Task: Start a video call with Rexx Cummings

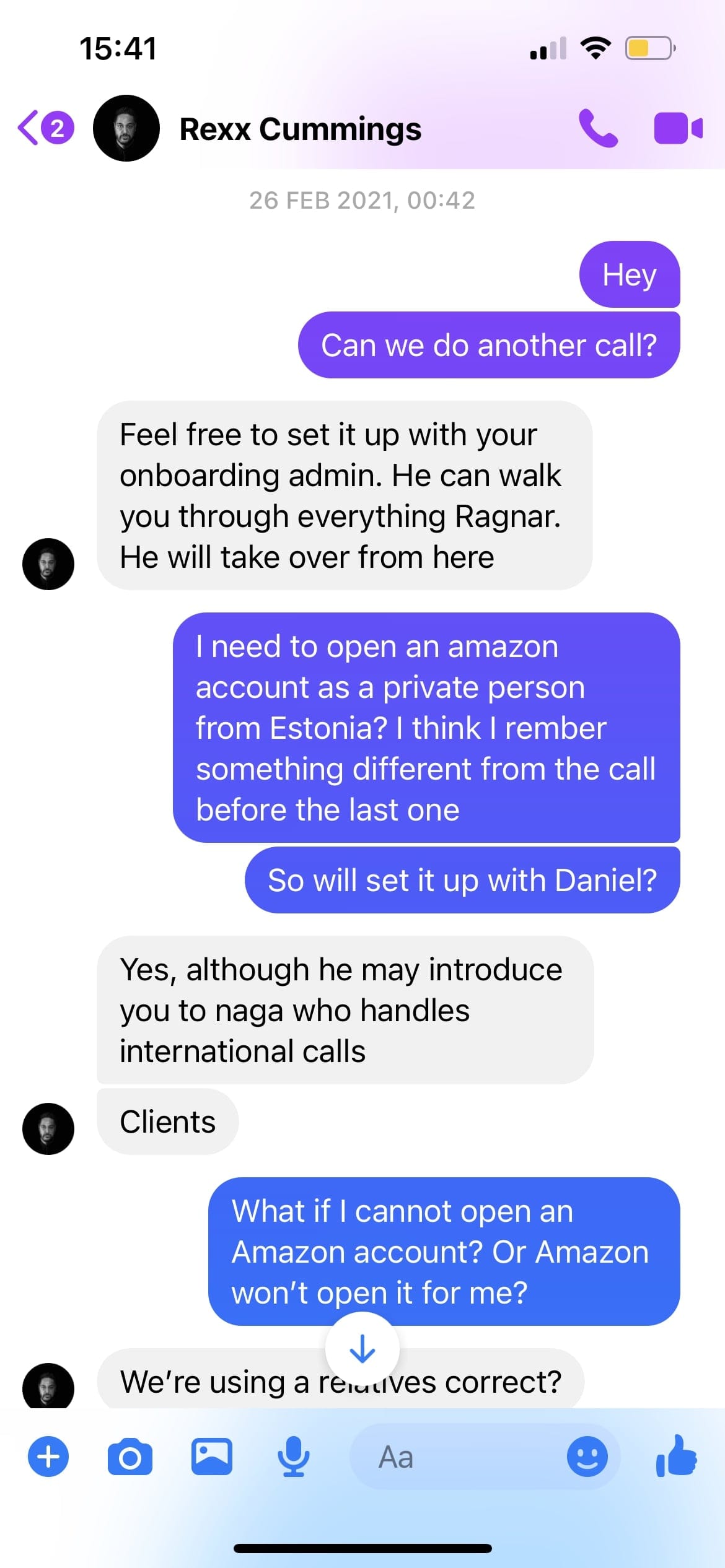Action: [x=679, y=128]
